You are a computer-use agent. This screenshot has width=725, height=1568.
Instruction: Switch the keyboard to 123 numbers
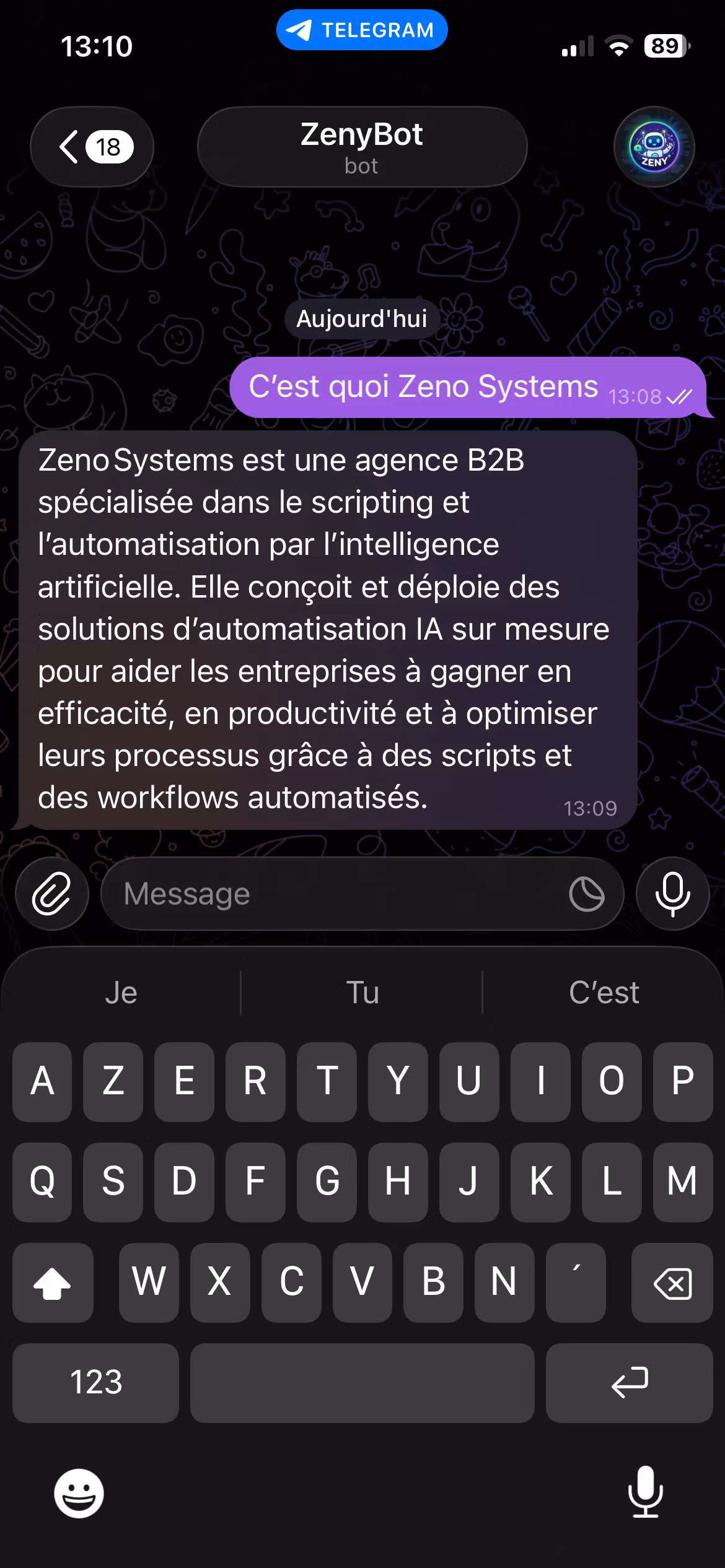(96, 1382)
